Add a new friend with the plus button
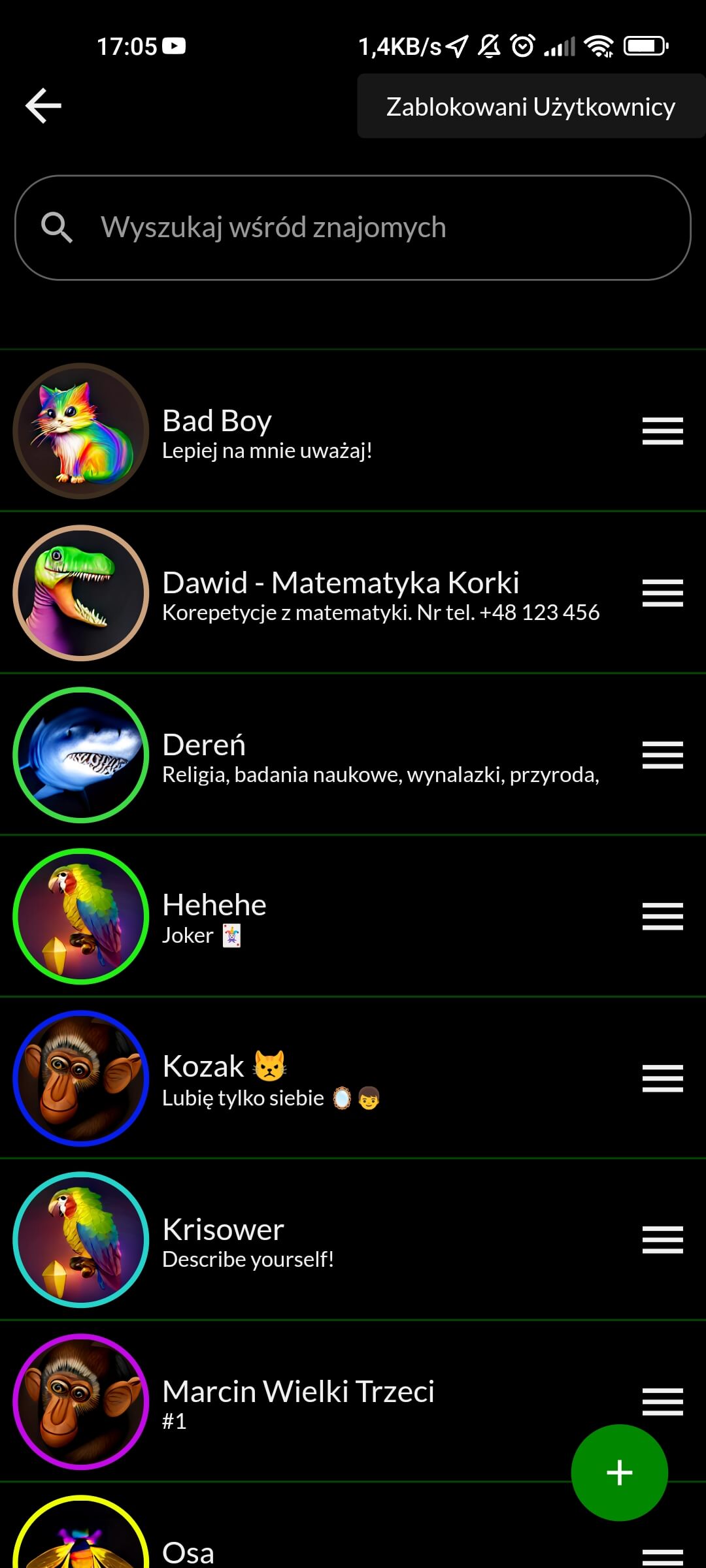 point(619,1473)
